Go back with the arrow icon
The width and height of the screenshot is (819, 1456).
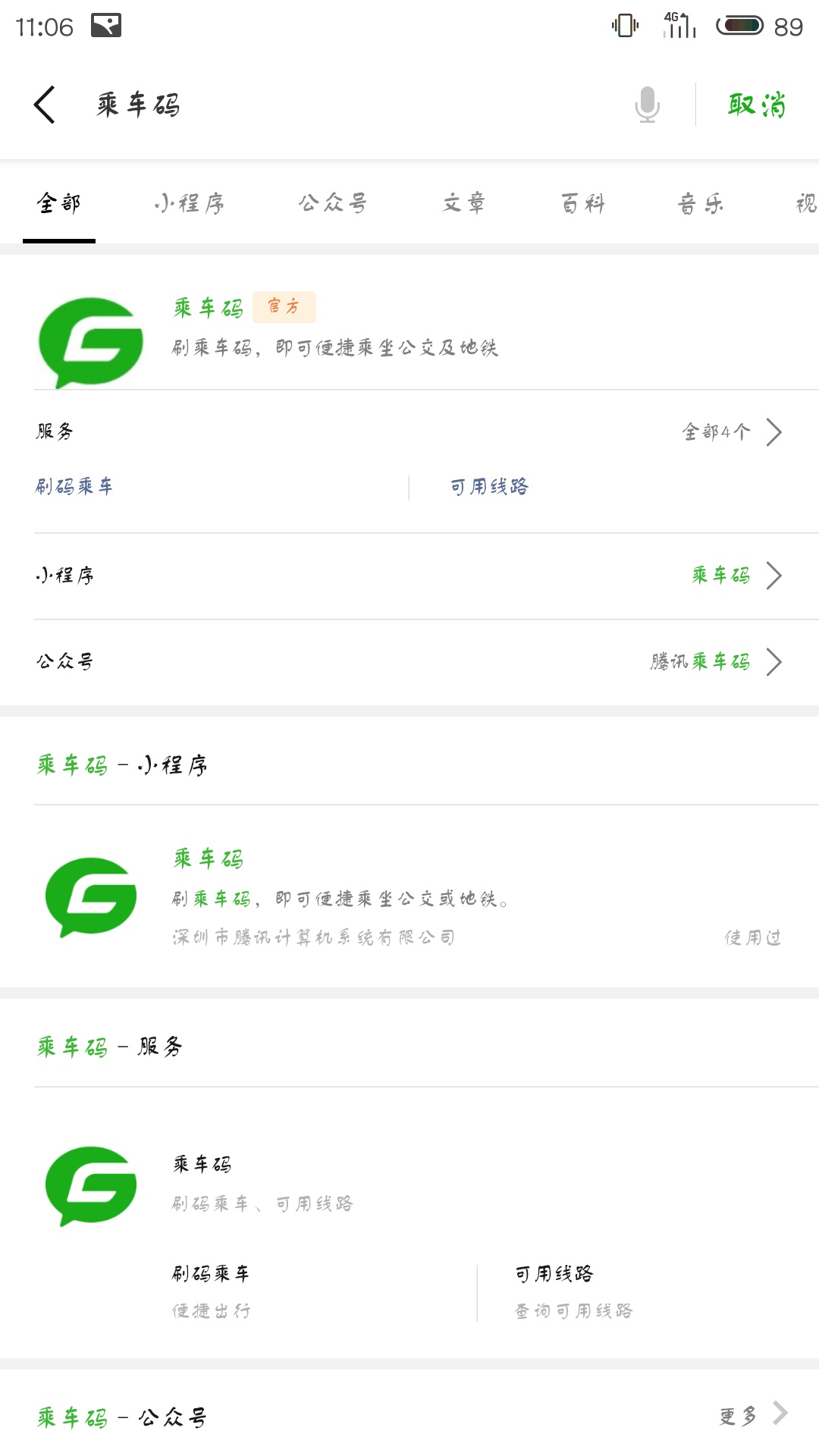(x=44, y=105)
